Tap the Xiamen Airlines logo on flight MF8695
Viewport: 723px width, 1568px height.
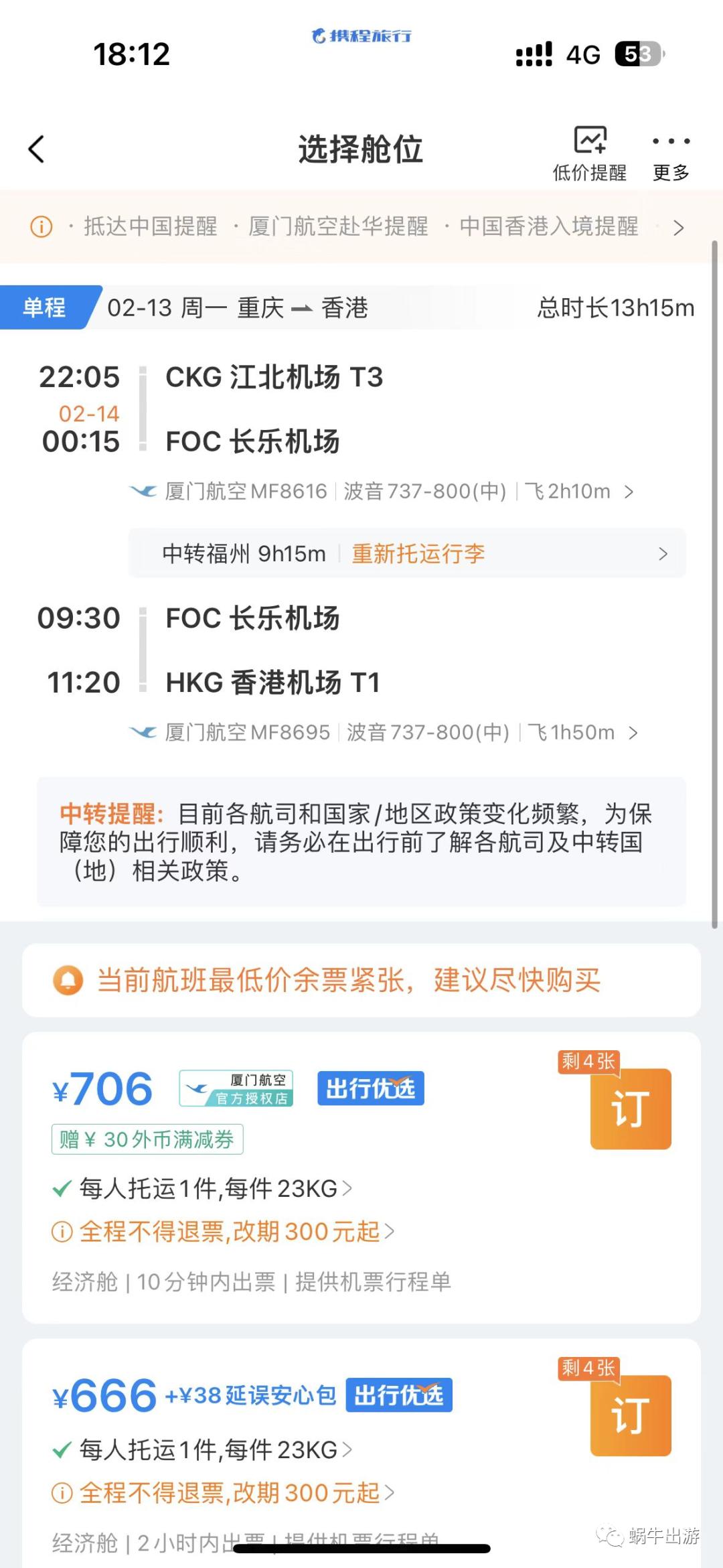(143, 732)
